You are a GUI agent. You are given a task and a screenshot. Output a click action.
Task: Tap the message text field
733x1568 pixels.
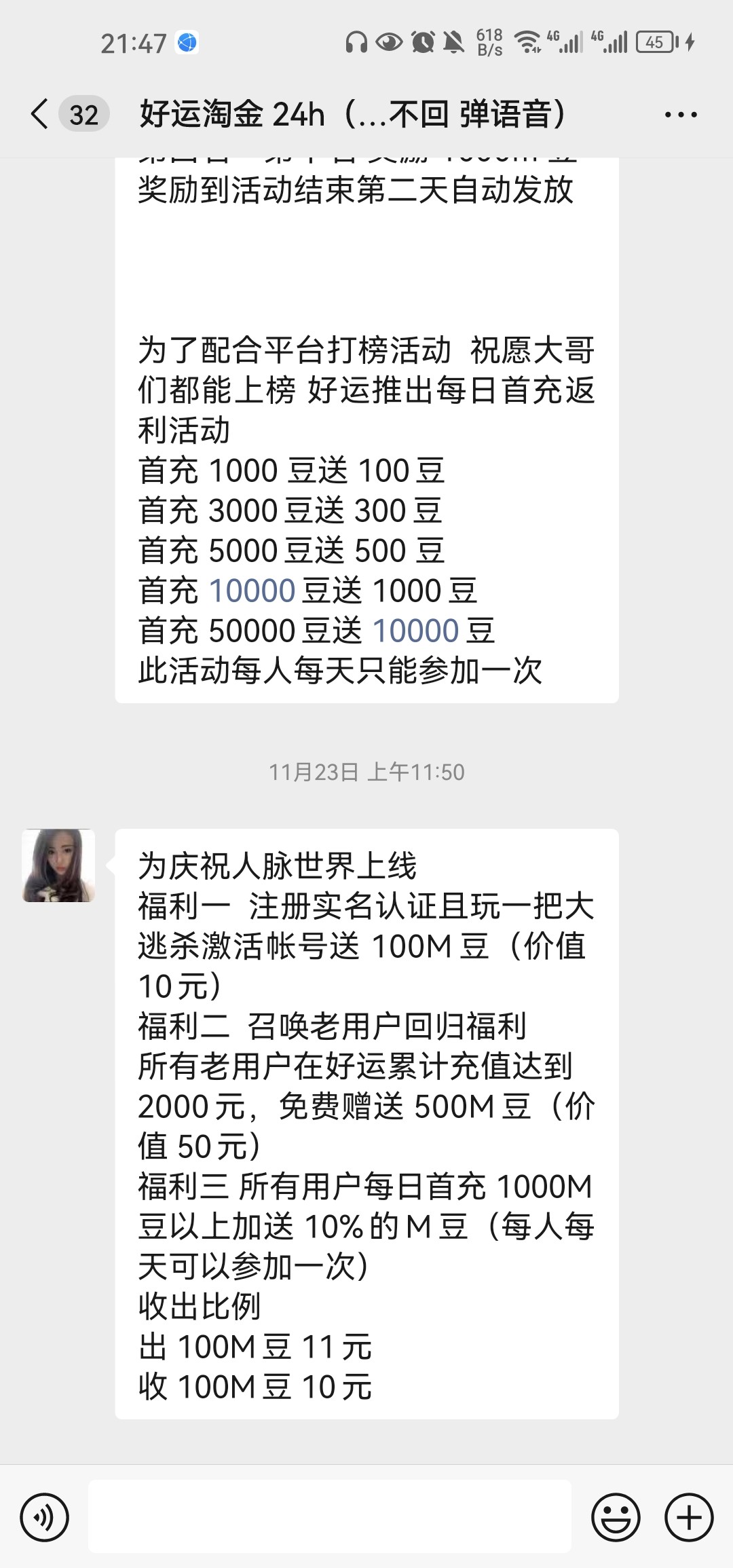pyautogui.click(x=329, y=1516)
